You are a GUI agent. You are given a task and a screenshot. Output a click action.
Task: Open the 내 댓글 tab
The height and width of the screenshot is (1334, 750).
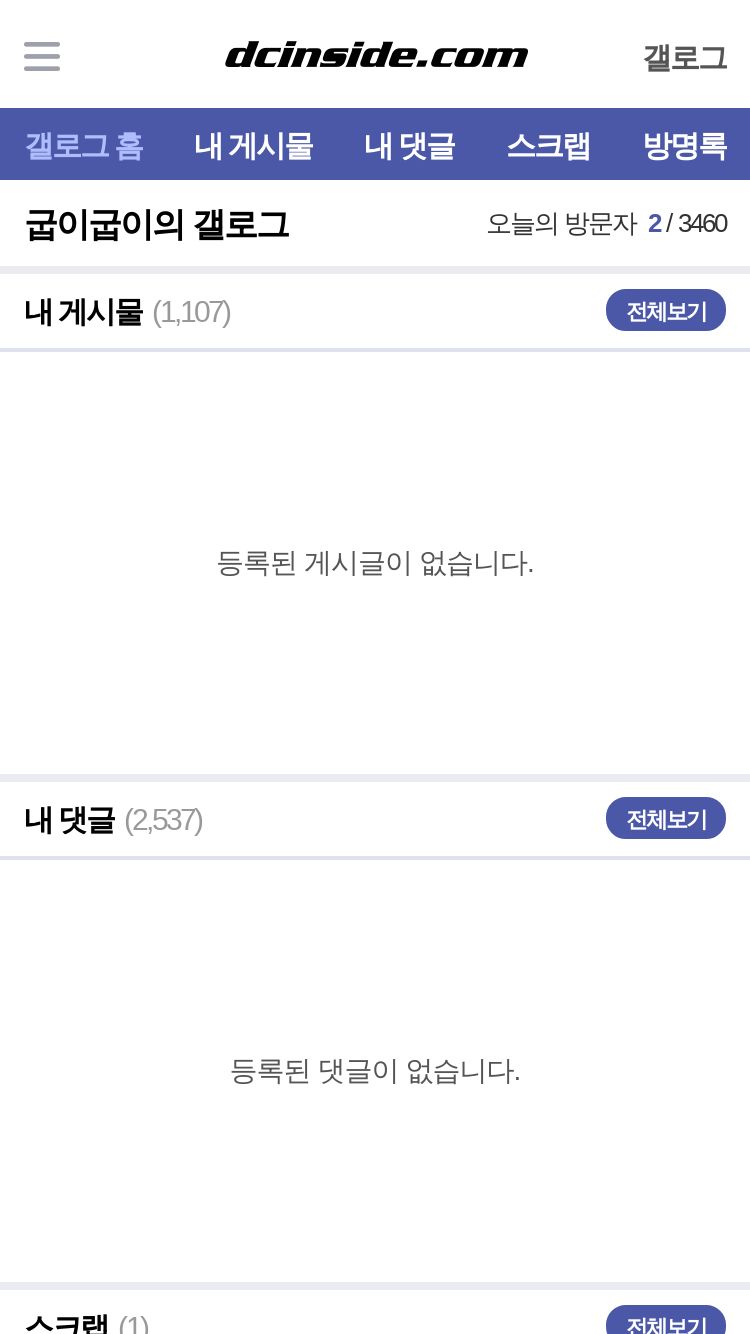(410, 146)
